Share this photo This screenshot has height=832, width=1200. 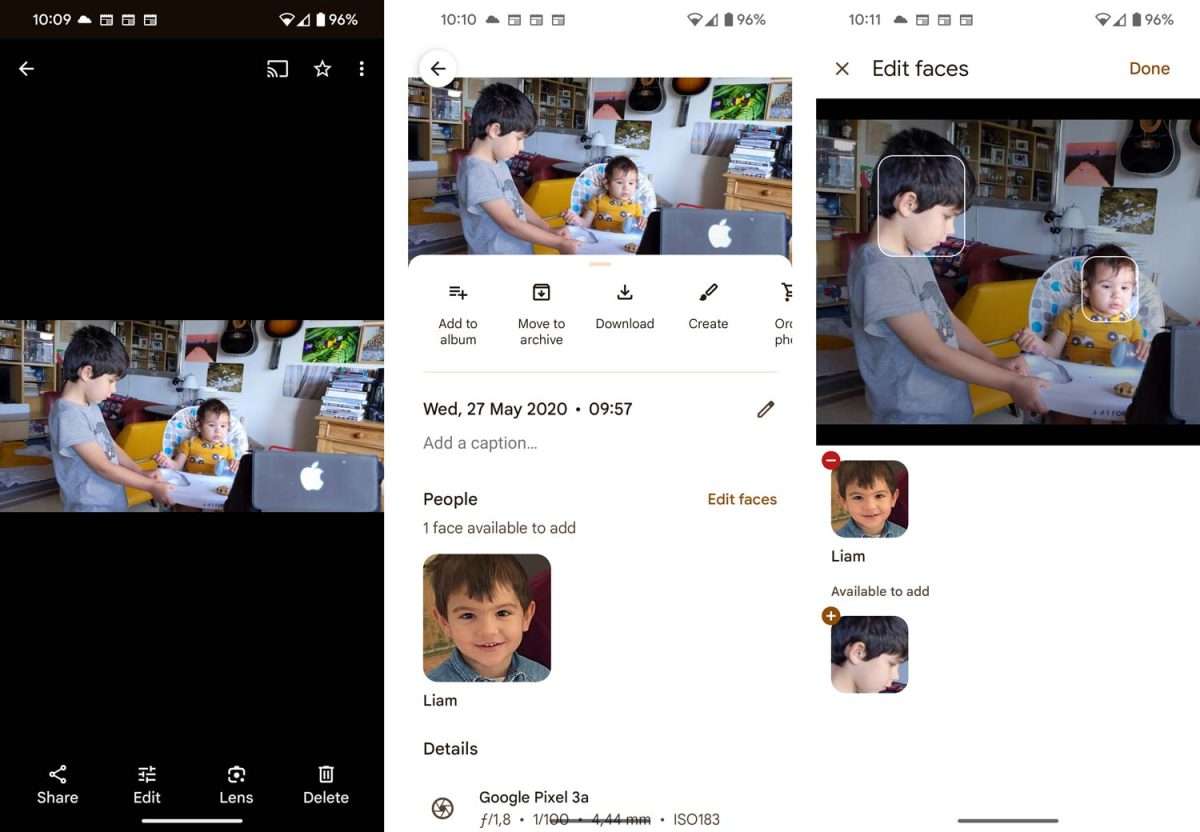click(57, 784)
